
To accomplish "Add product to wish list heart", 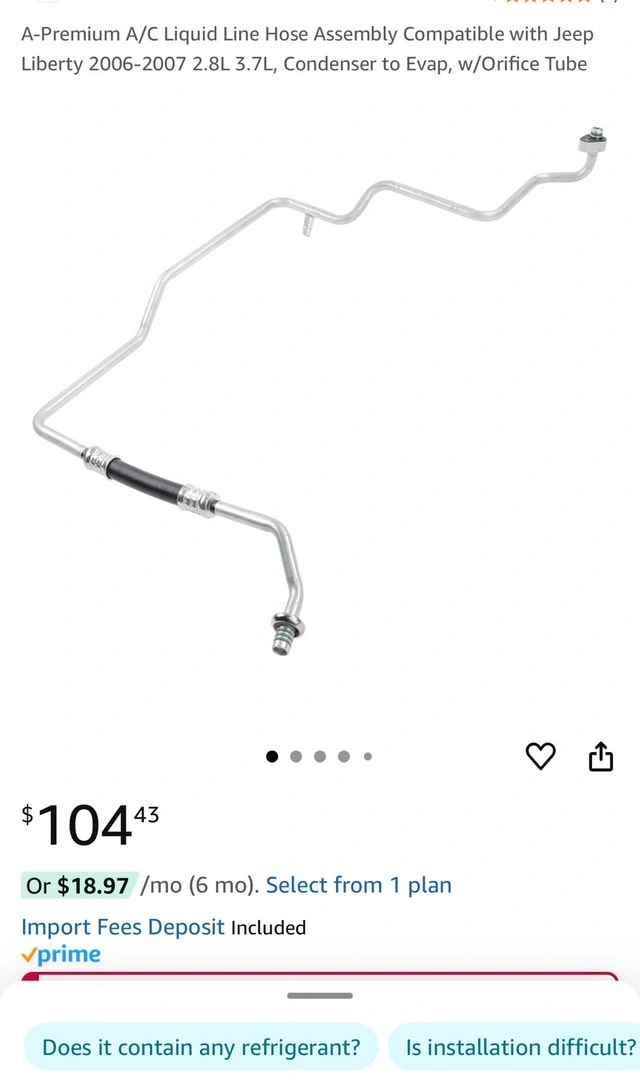I will 540,757.
